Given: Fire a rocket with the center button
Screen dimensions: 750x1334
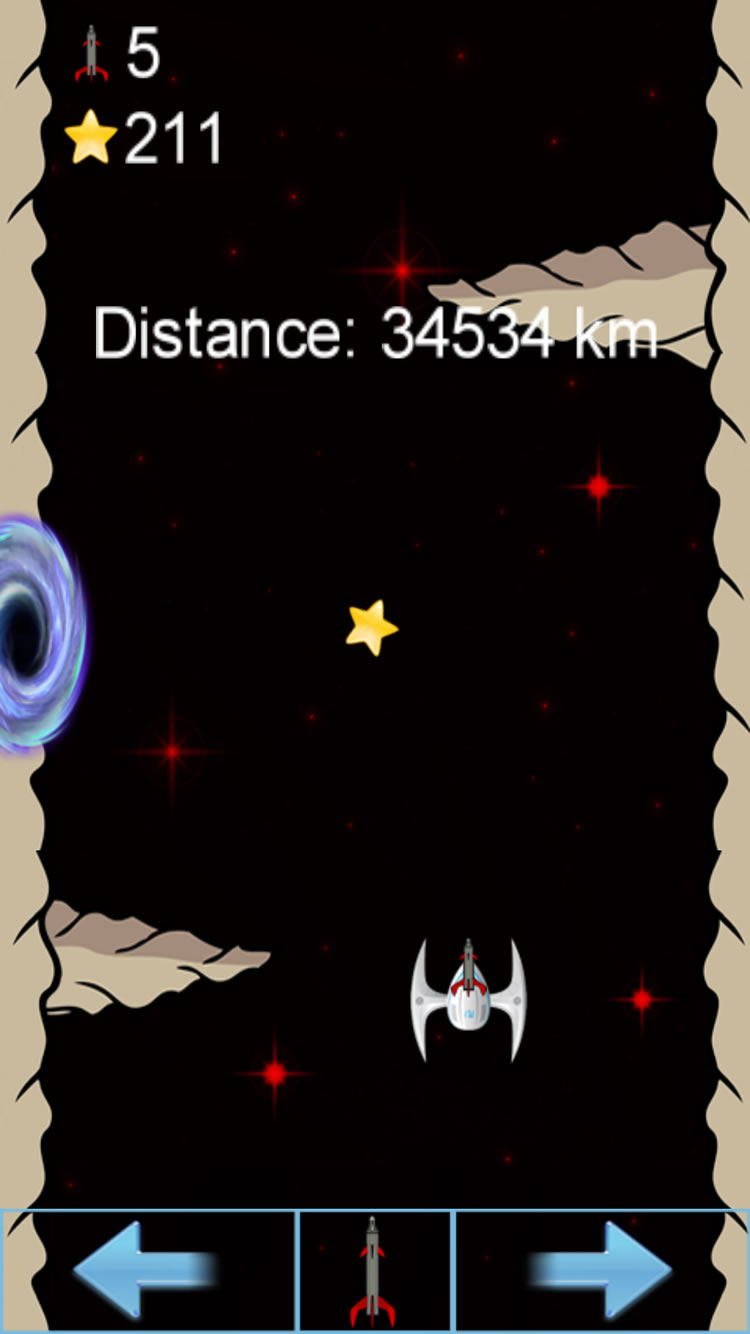Looking at the screenshot, I should 375,1270.
